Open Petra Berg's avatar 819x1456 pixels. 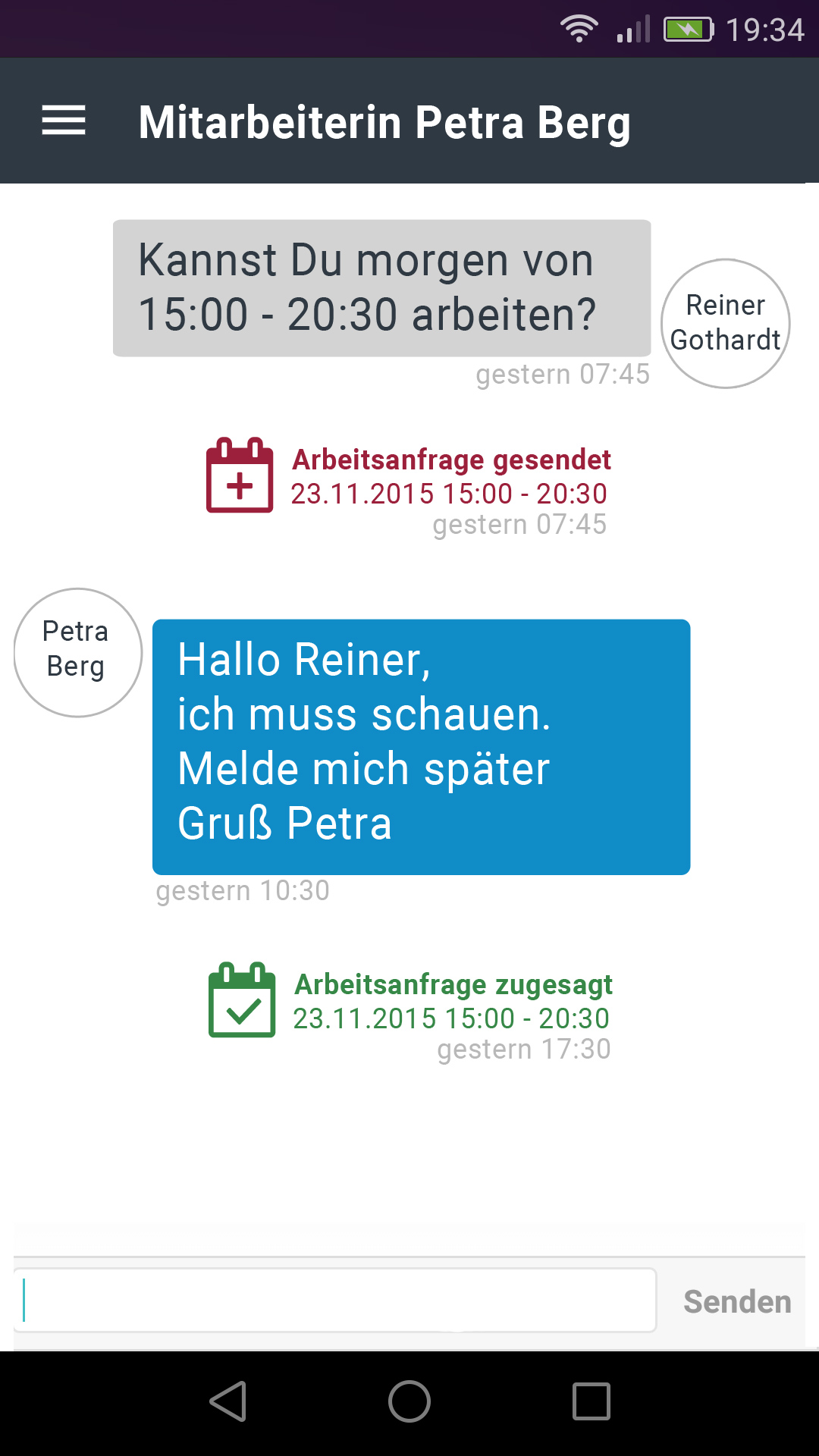tap(78, 653)
